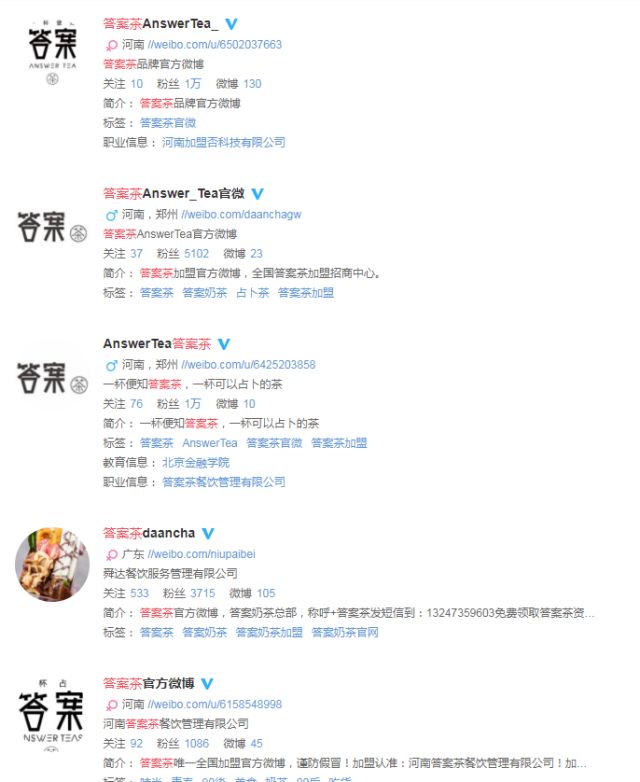The height and width of the screenshot is (782, 640).
Task: Open the weibo.com/u/6158548998 URL
Action: 215,705
